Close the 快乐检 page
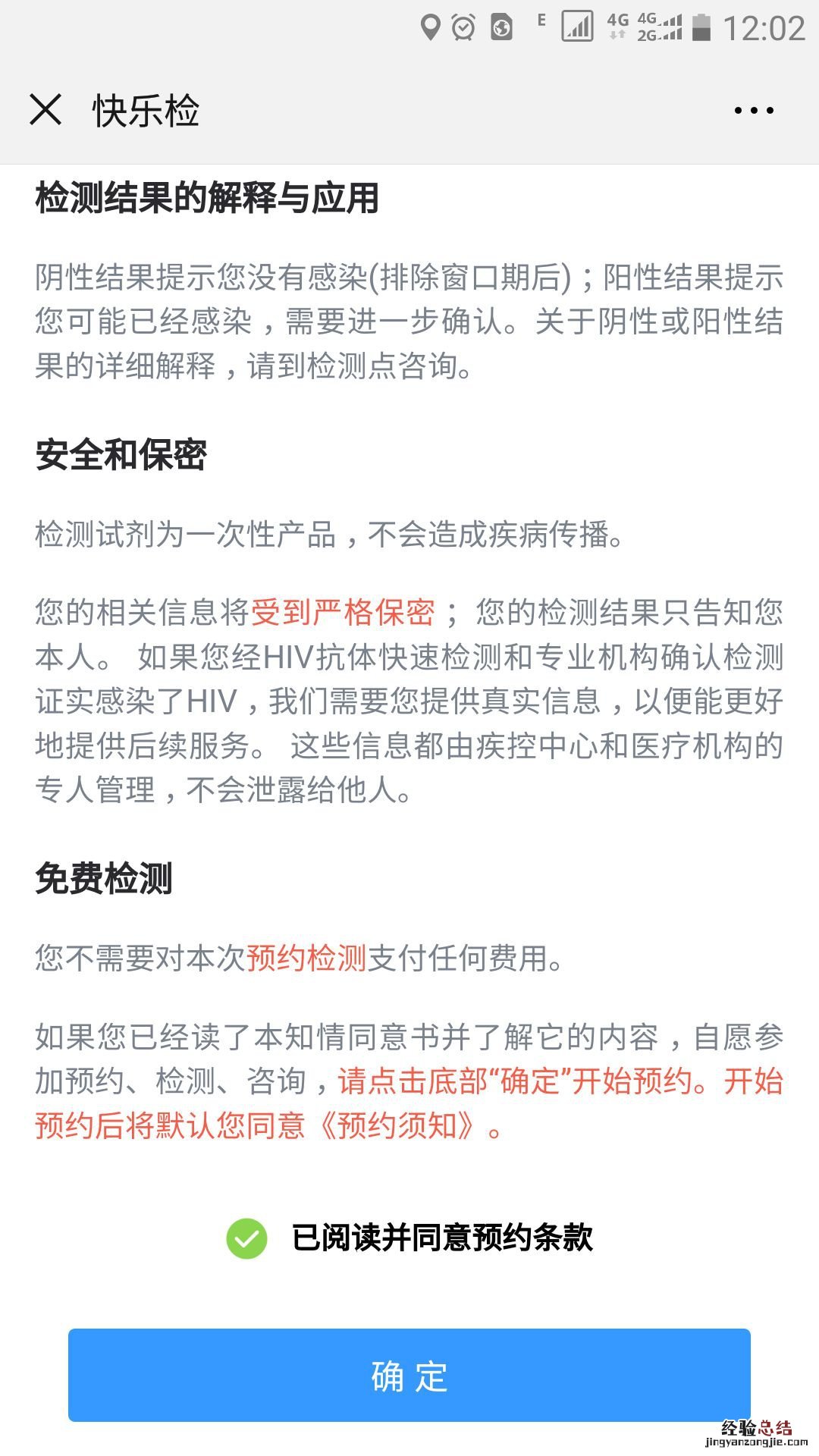 (x=45, y=110)
